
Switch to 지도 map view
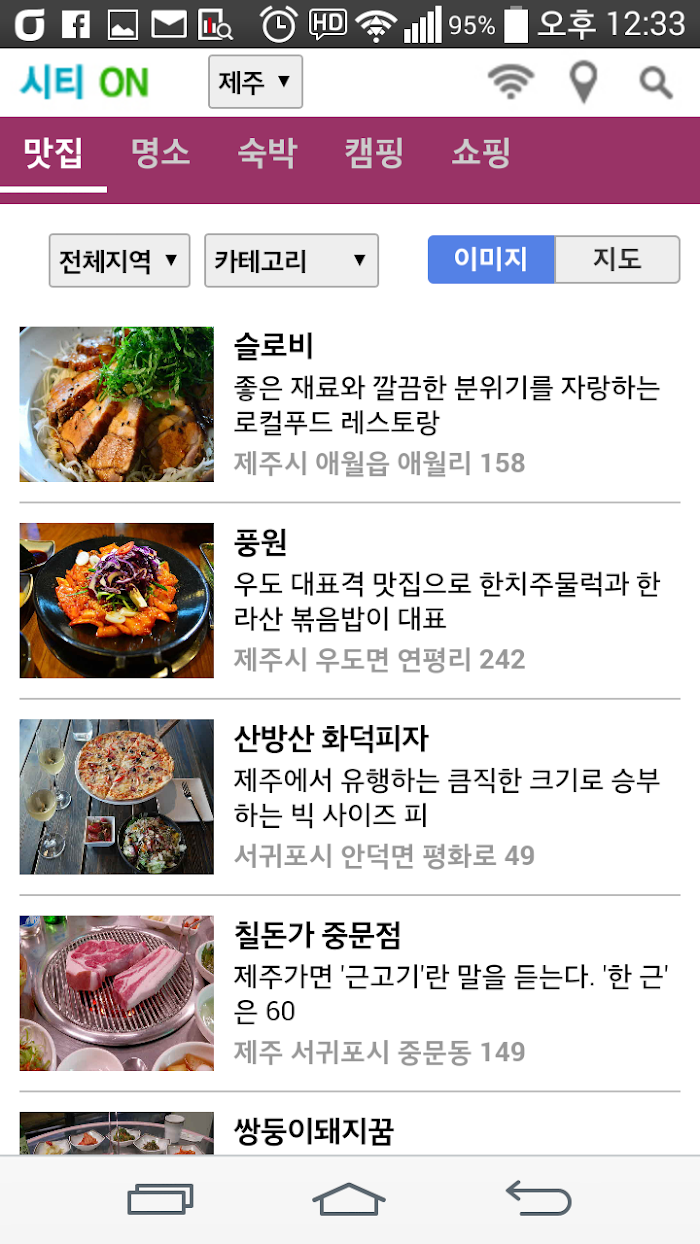(617, 260)
